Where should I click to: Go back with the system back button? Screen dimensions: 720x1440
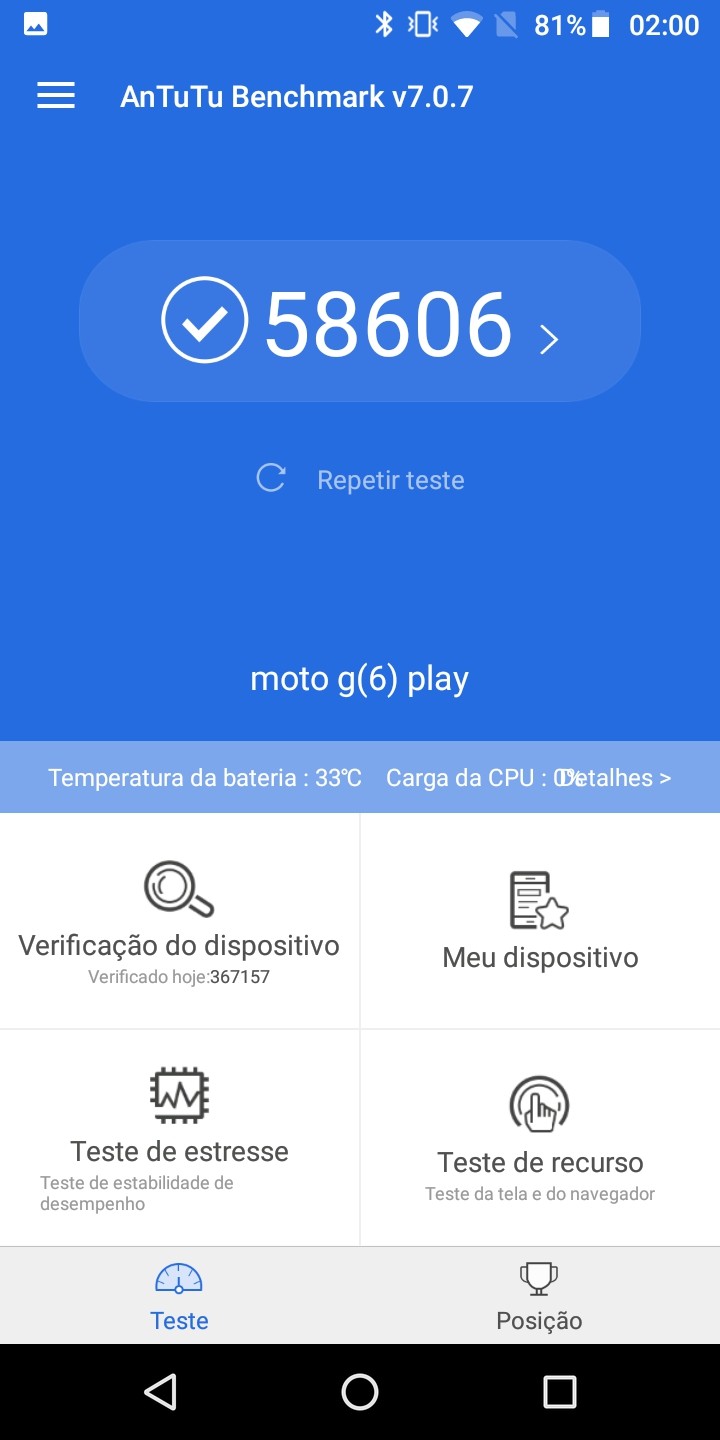pyautogui.click(x=160, y=1392)
